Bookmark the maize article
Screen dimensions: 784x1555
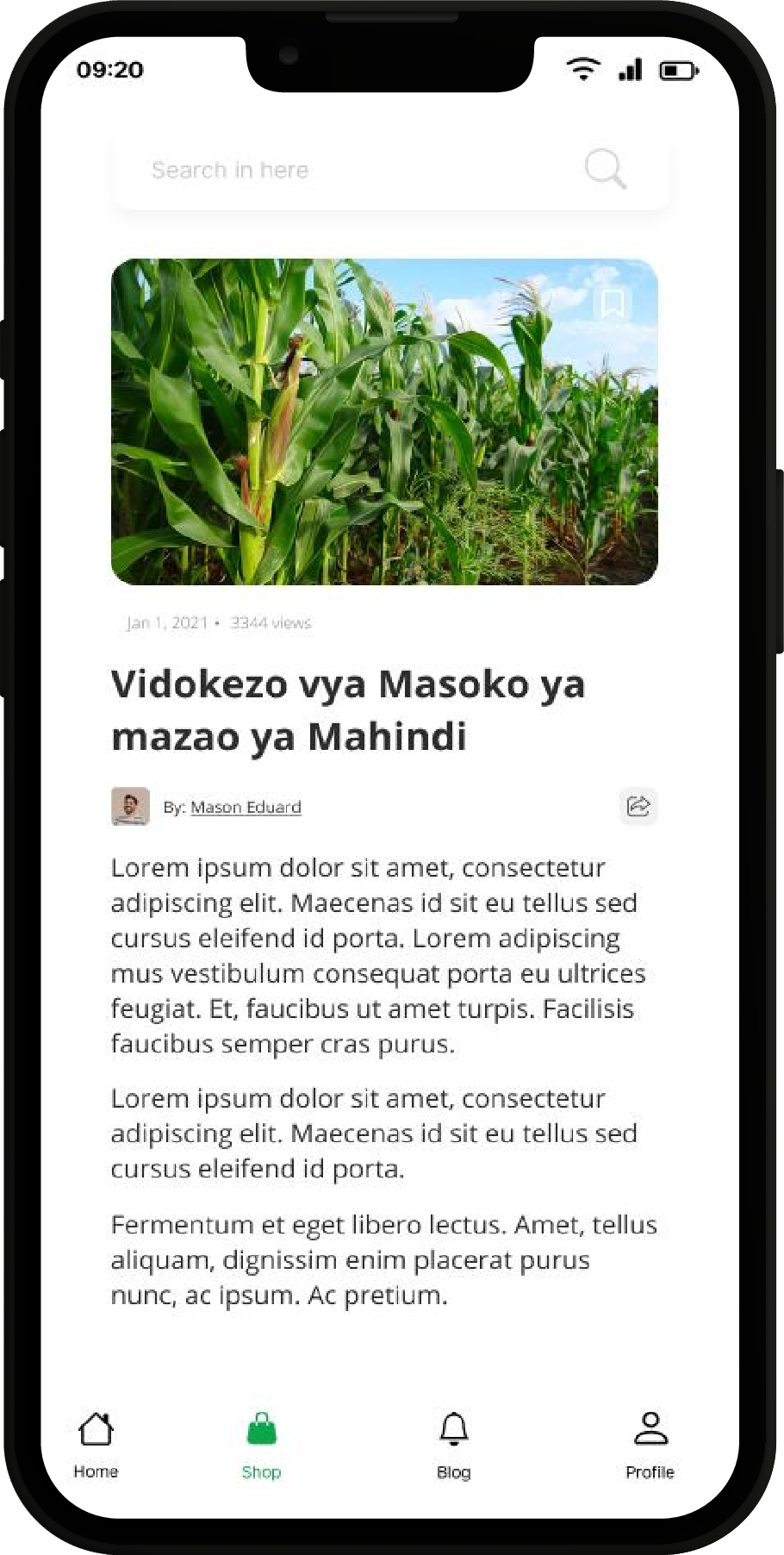pos(613,303)
